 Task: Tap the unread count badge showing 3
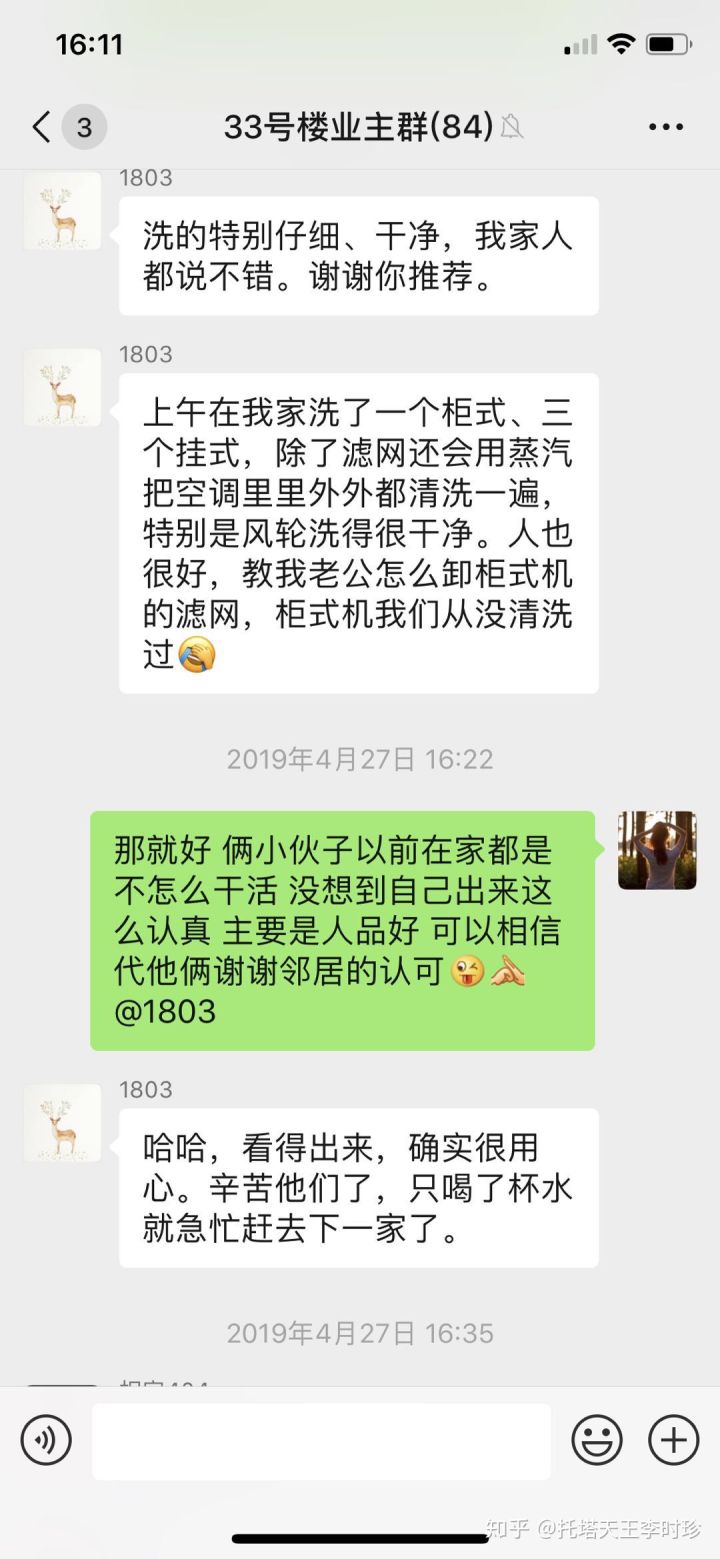(83, 127)
